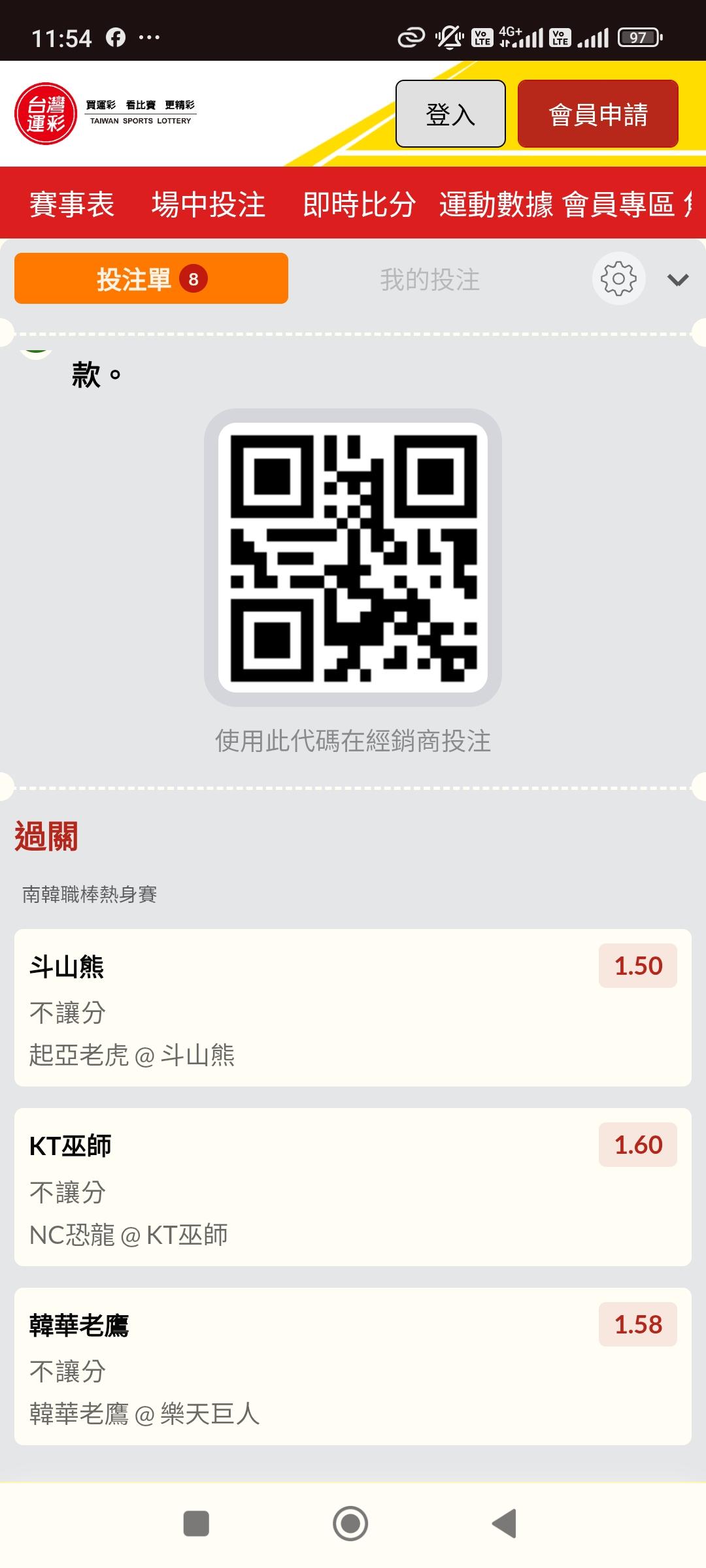Return to the phone home screen
706x1568 pixels.
click(350, 1524)
